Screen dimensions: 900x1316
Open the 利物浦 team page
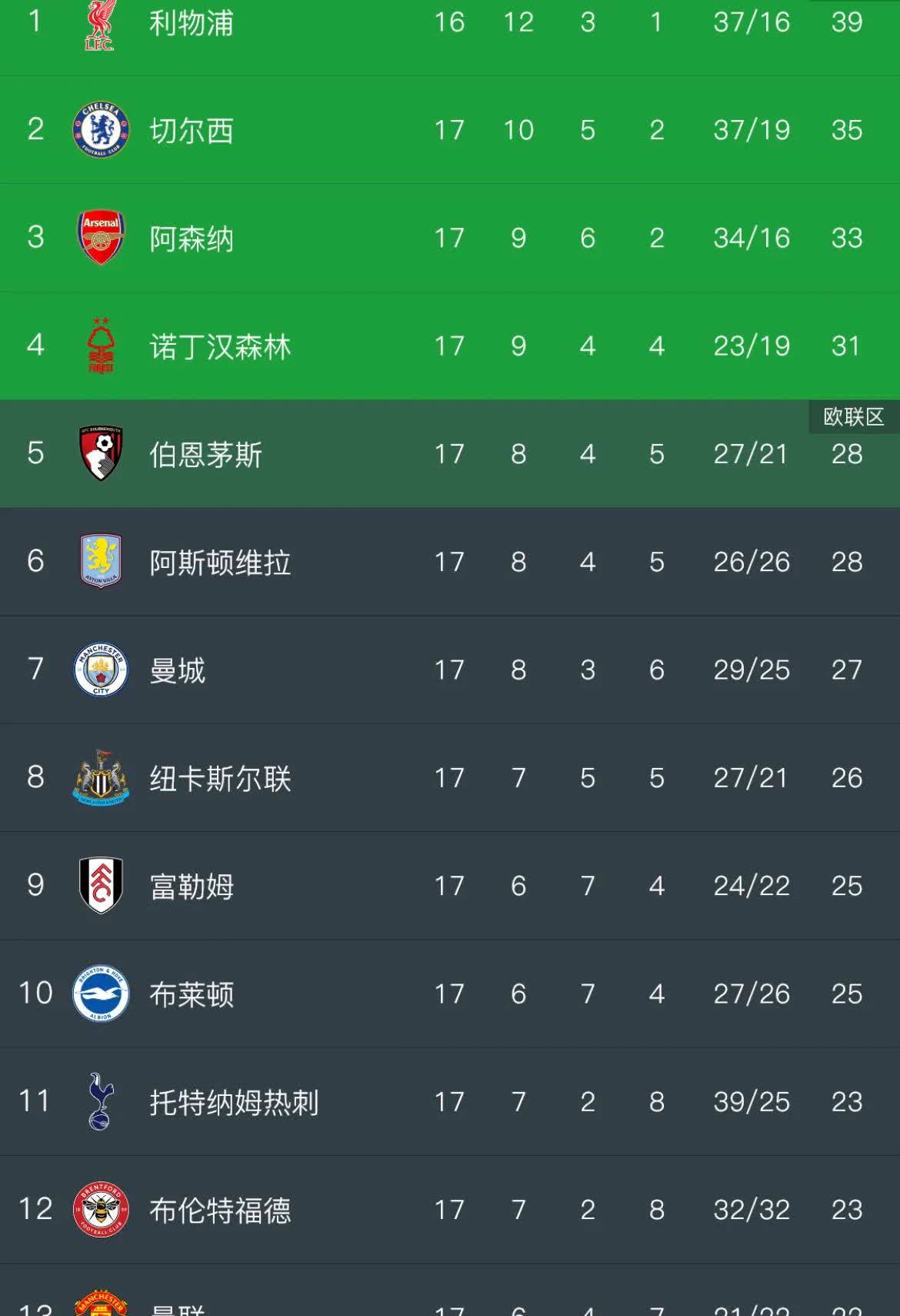point(191,23)
